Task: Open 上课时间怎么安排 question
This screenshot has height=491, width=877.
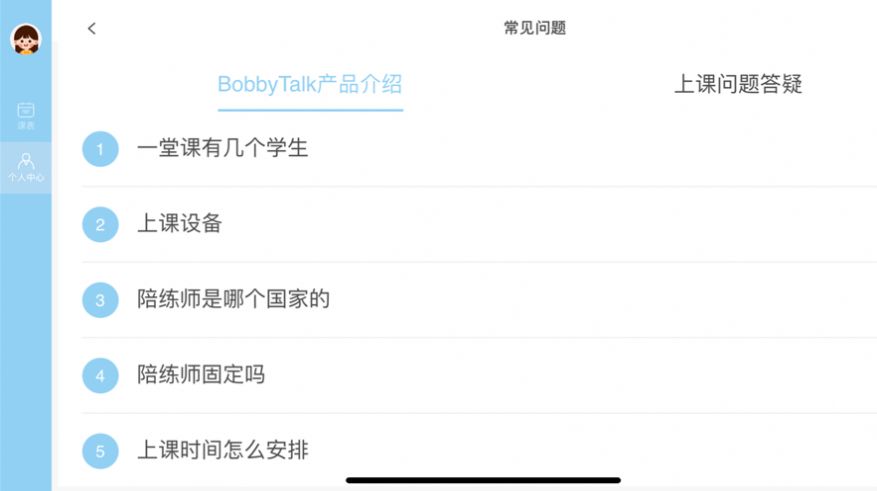Action: tap(223, 450)
